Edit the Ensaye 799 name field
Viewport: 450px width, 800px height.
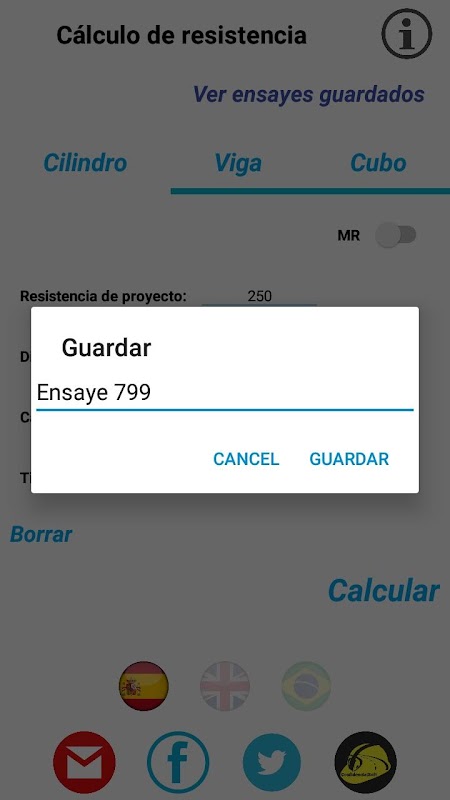tap(224, 393)
